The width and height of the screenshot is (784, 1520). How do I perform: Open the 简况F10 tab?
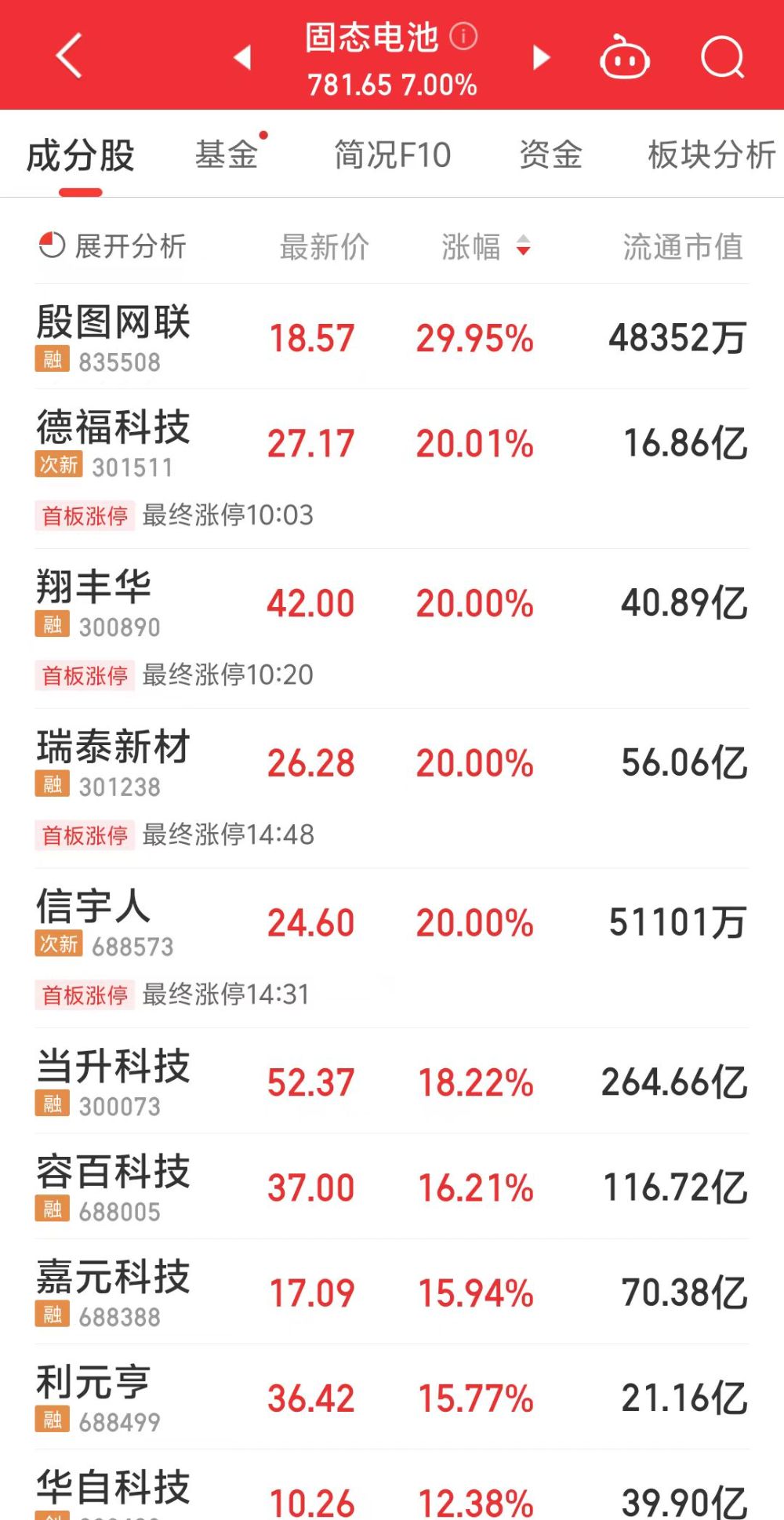[x=393, y=155]
